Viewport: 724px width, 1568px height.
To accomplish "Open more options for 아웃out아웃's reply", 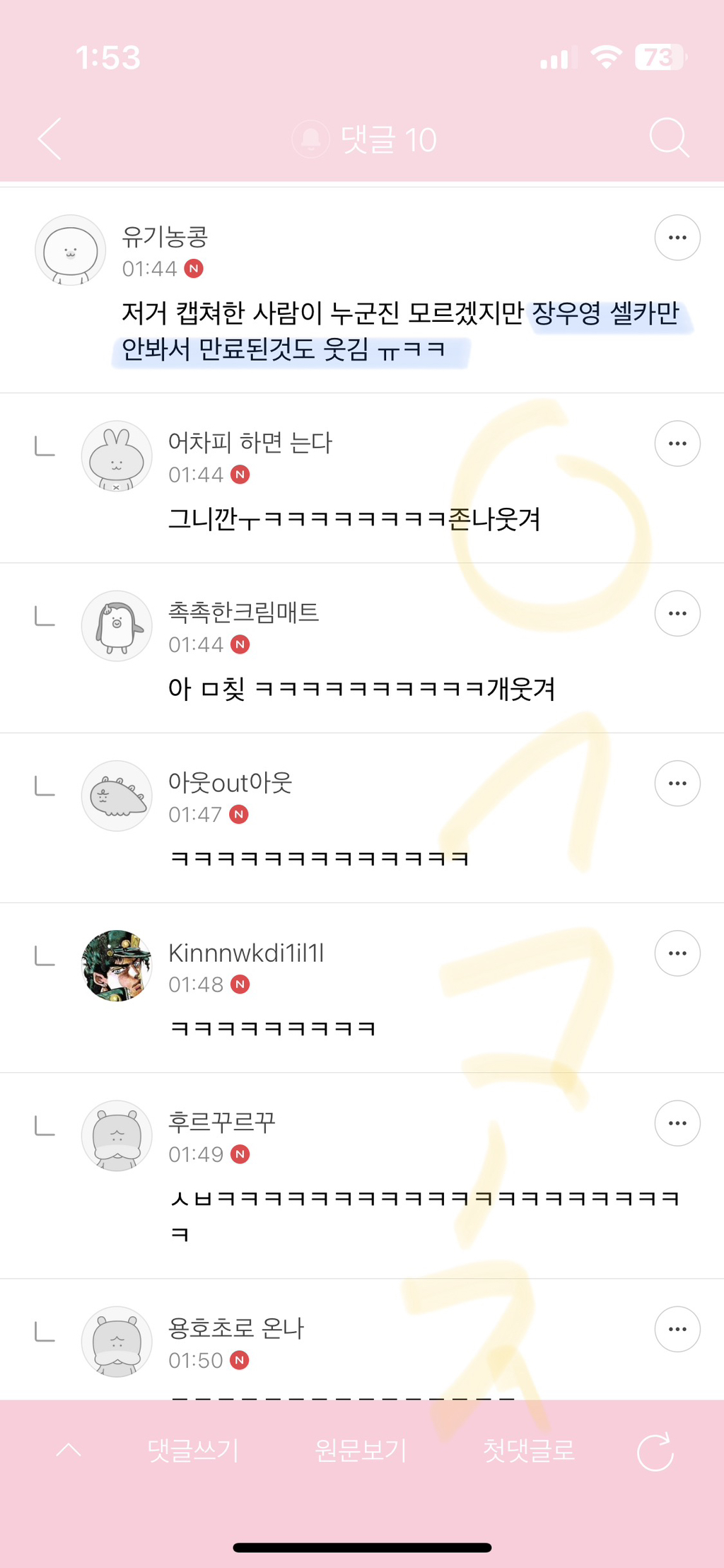I will (677, 783).
